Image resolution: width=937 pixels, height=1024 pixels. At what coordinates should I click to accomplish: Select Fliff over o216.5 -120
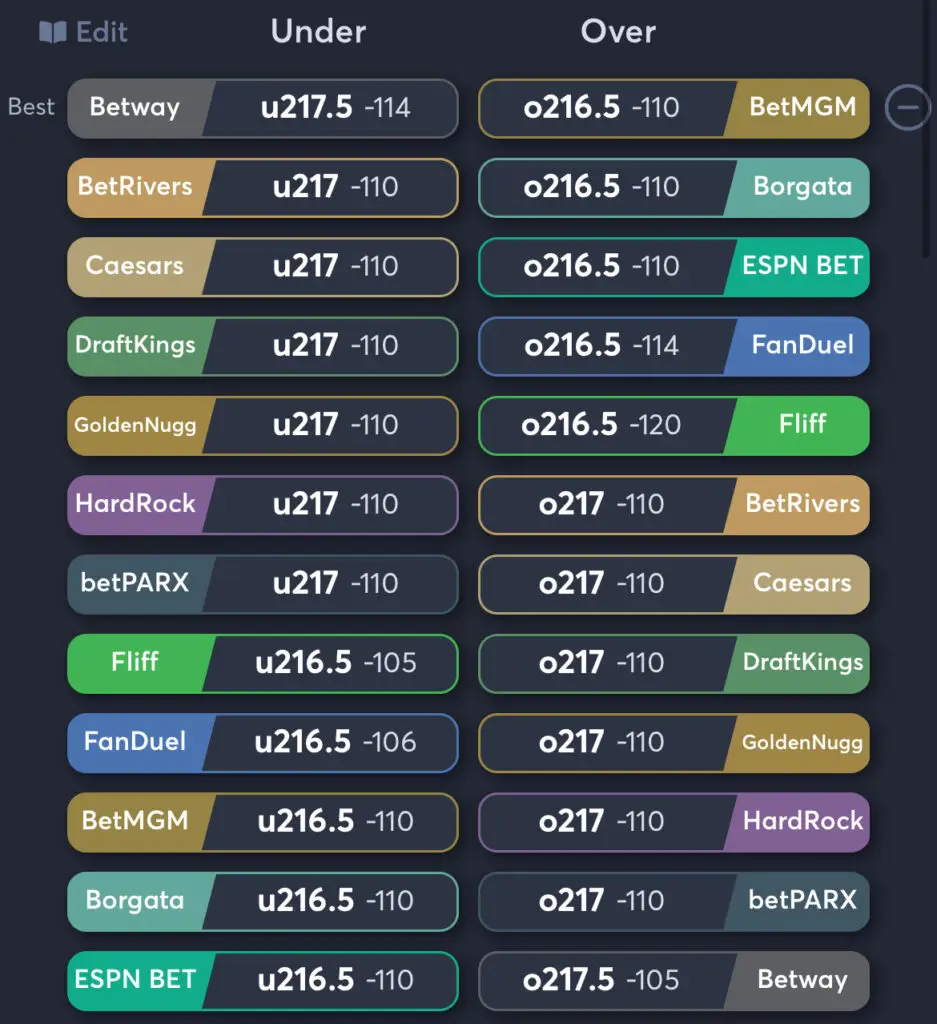pyautogui.click(x=674, y=425)
